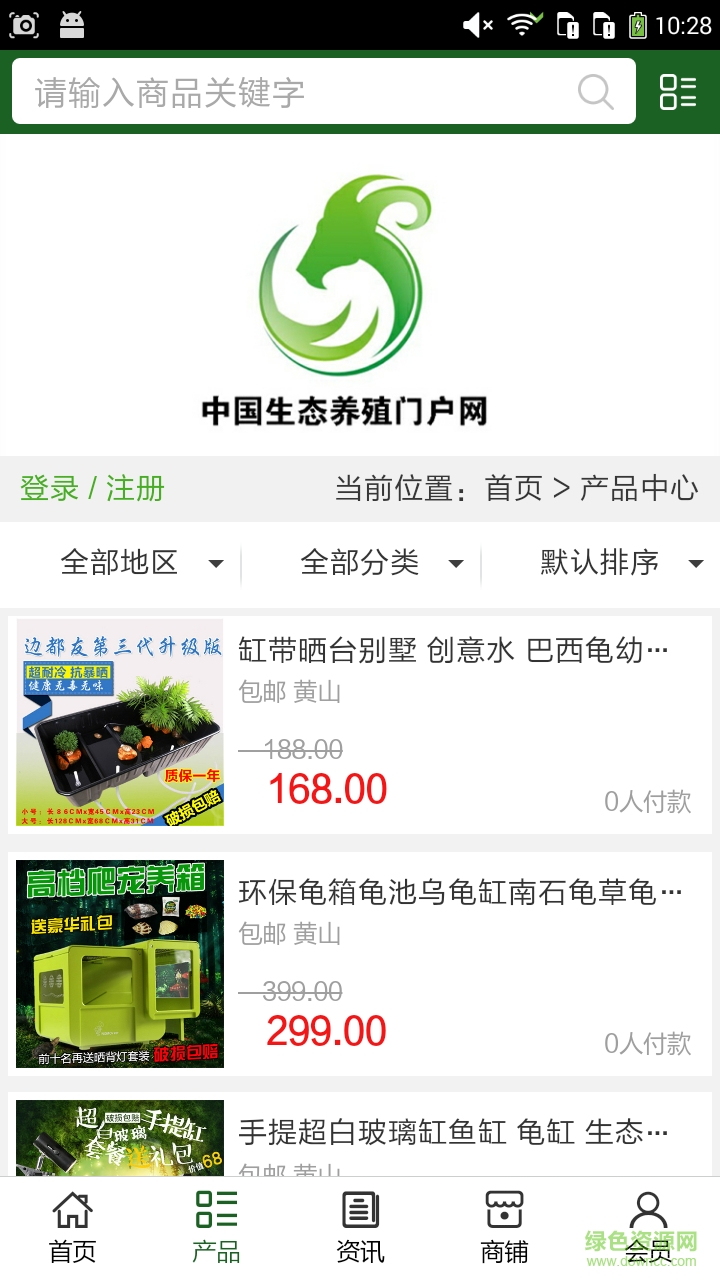Image resolution: width=720 pixels, height=1280 pixels.
Task: Go to the 首页 home tab
Action: [72, 1227]
